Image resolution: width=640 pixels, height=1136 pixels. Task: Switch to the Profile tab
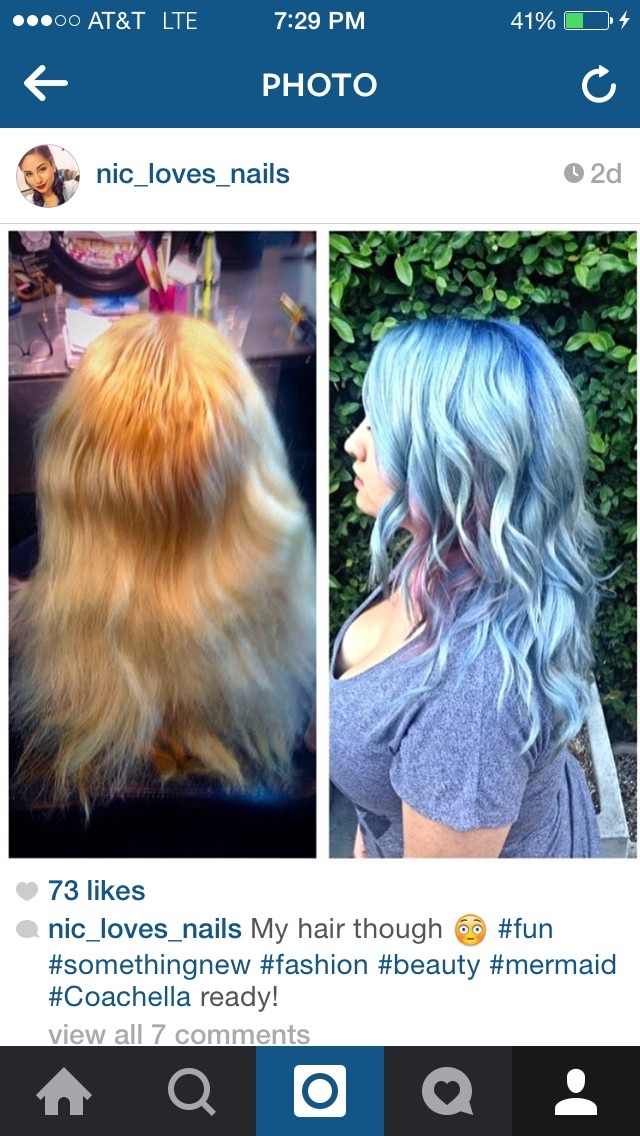point(576,1091)
